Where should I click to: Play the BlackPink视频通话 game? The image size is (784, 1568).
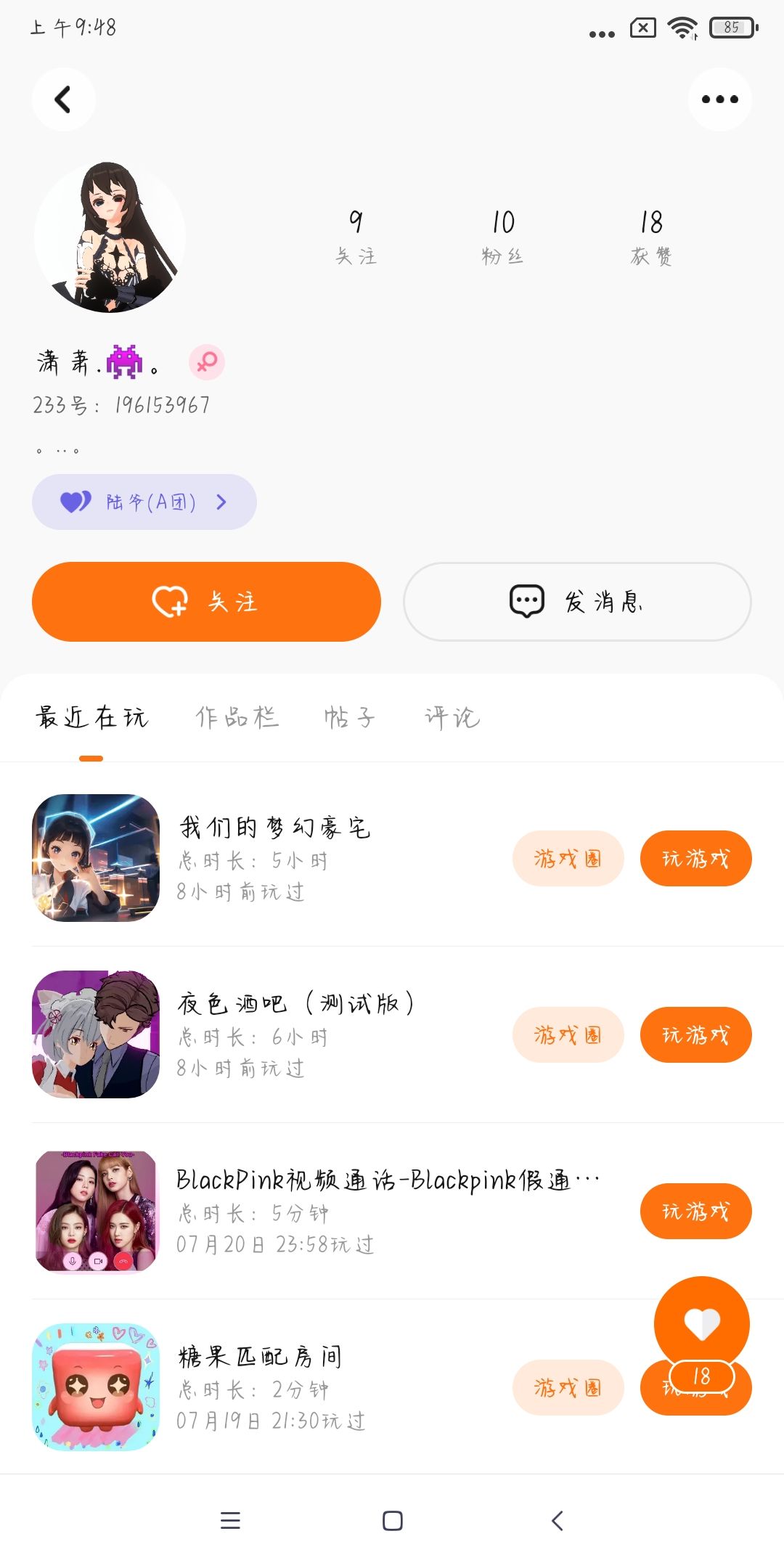[695, 1212]
